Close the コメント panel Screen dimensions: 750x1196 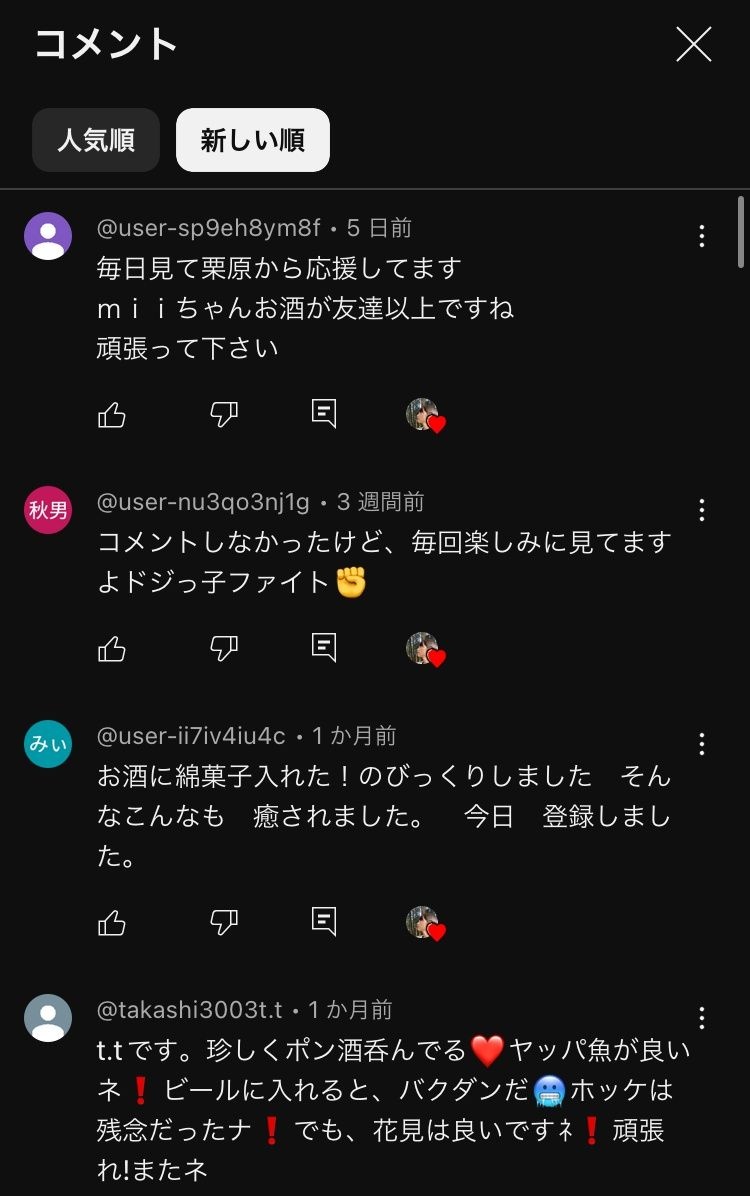pyautogui.click(x=693, y=45)
